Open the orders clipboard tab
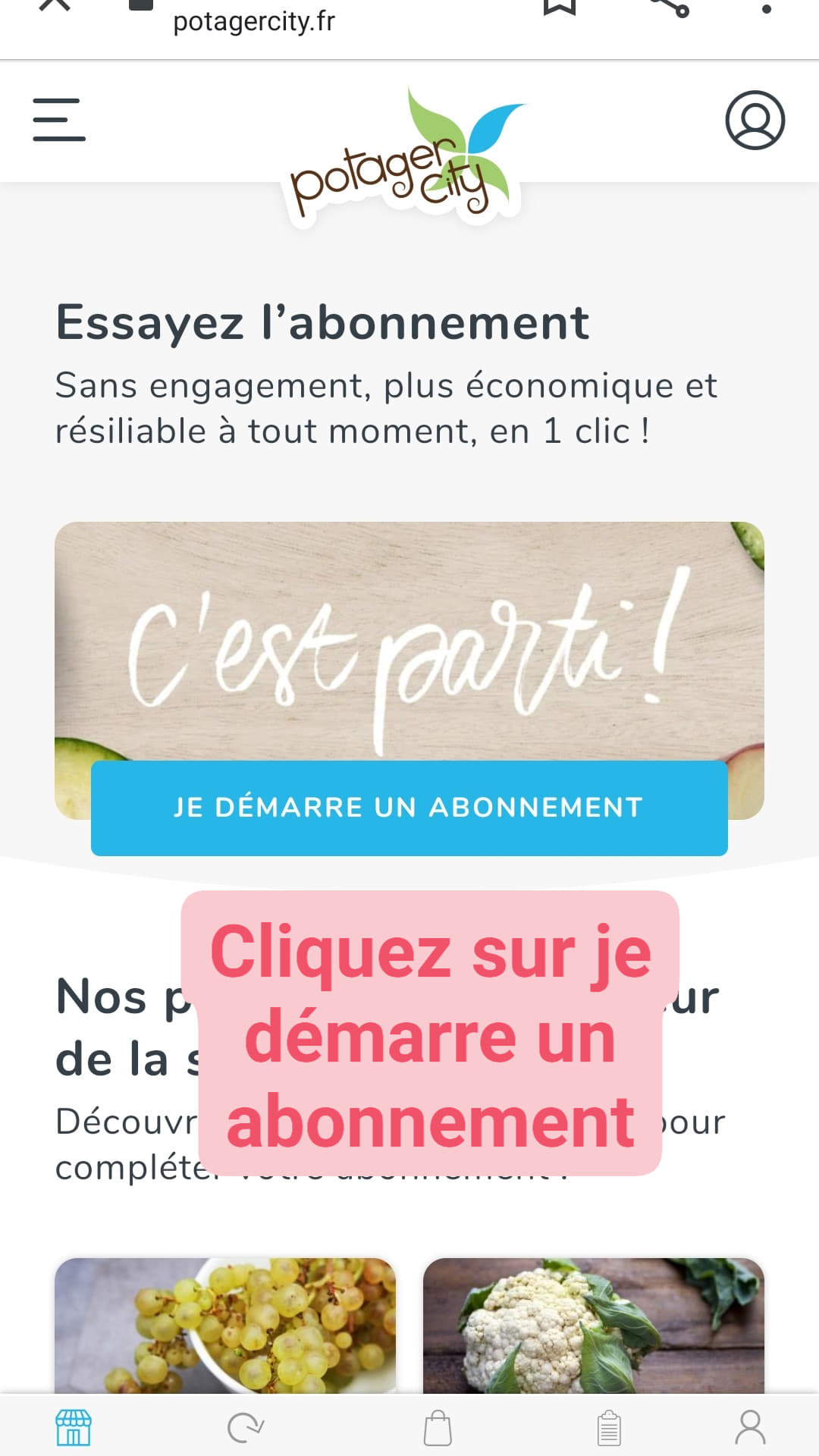 [609, 1428]
